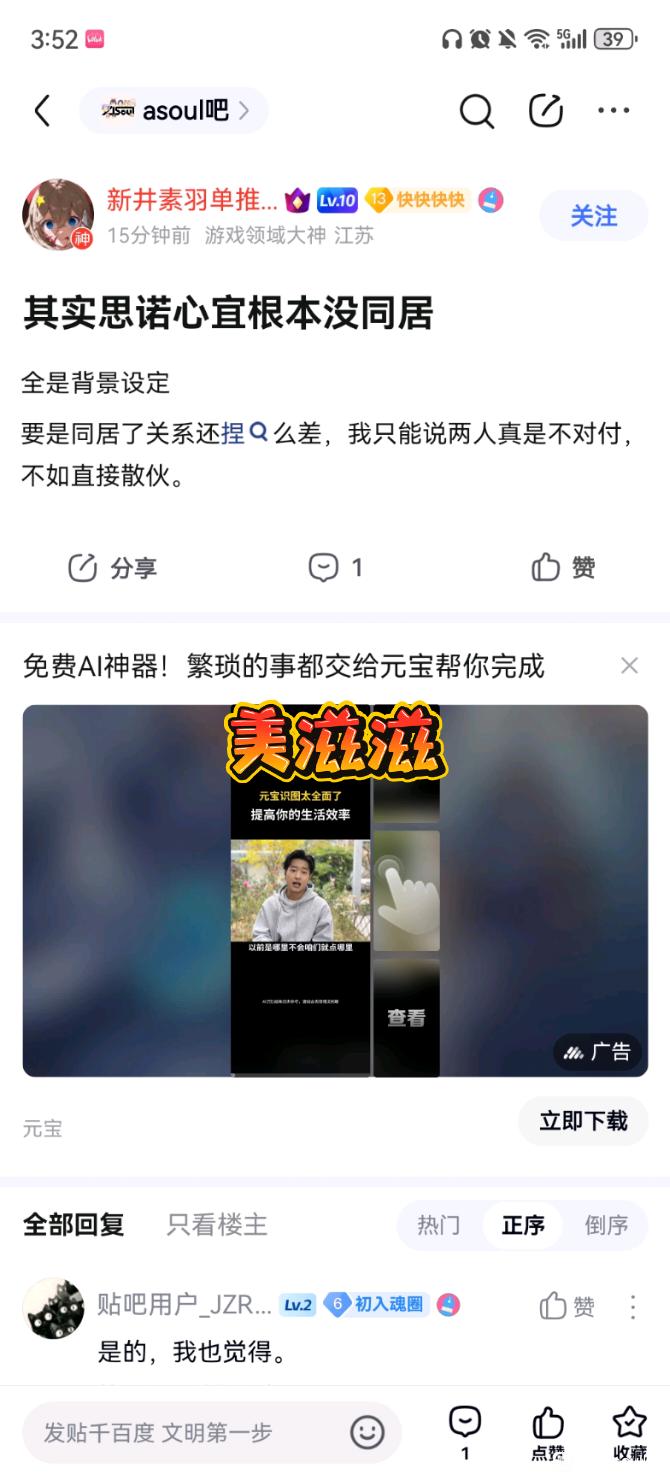This screenshot has width=670, height=1480.
Task: Switch to 只看楼主 tab
Action: tap(217, 1224)
